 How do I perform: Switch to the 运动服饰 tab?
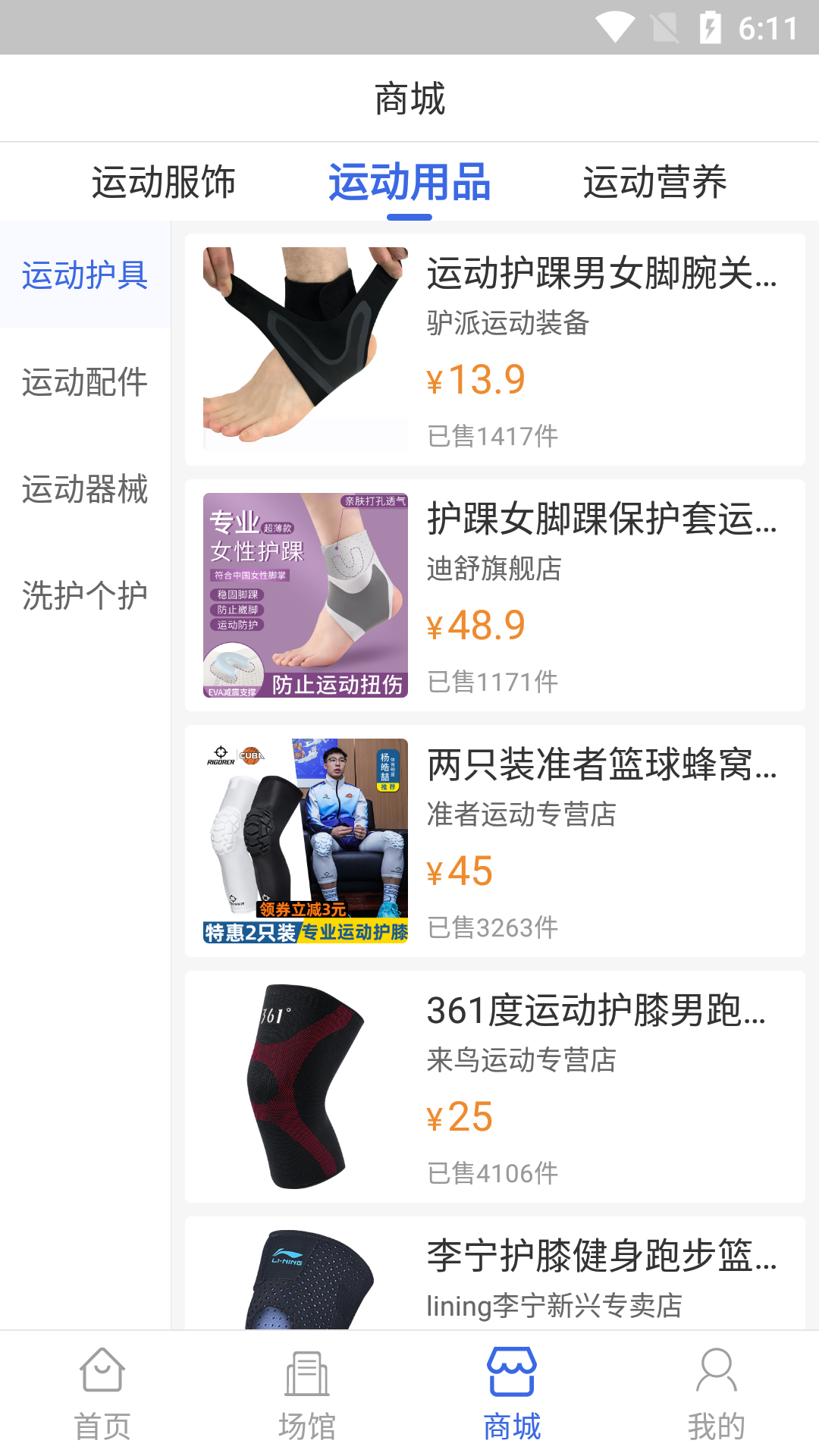tap(163, 182)
